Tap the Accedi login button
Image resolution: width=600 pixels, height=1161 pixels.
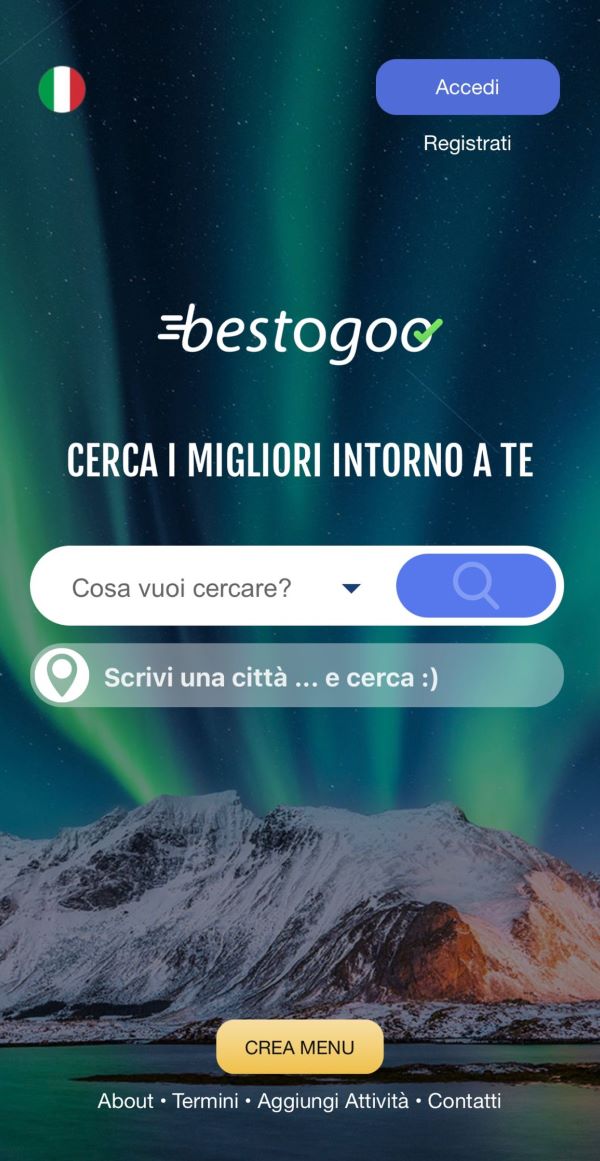[x=467, y=87]
